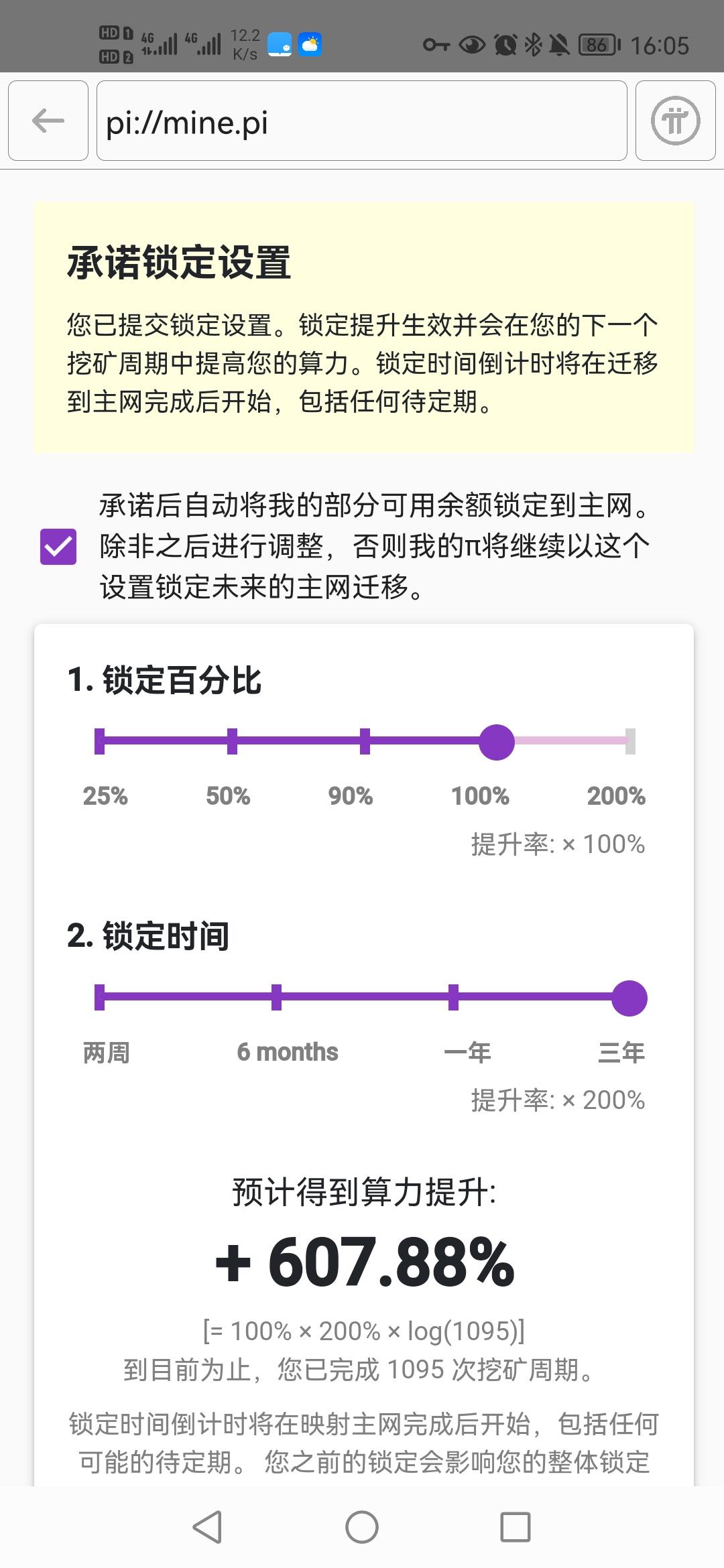
Task: Set lockup percentage to 50%
Action: coord(232,741)
